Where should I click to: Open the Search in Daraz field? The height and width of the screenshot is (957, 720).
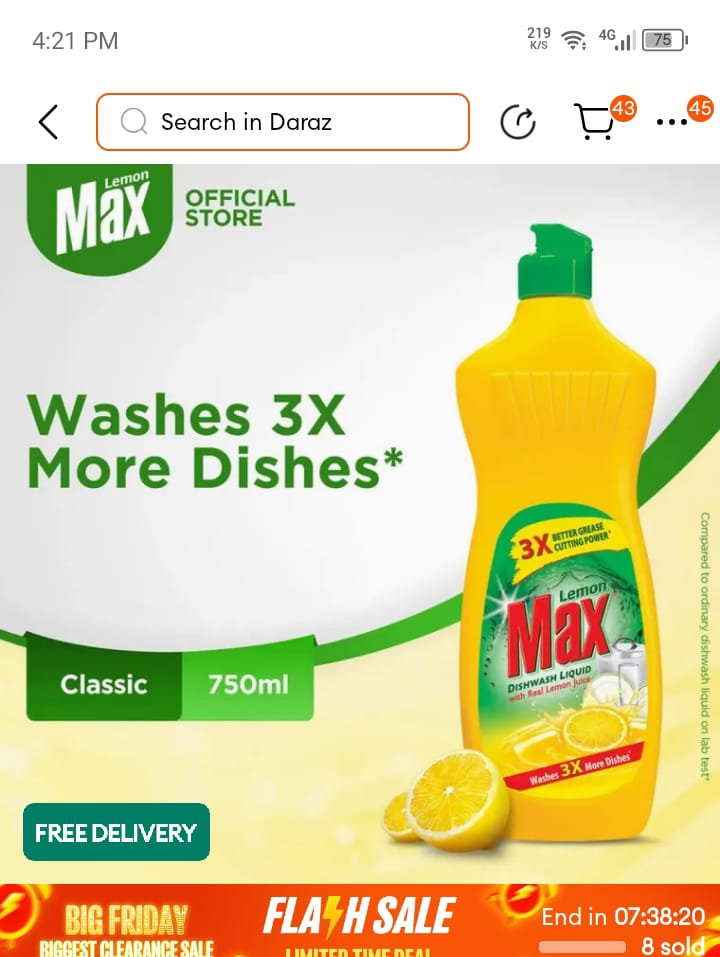tap(283, 122)
